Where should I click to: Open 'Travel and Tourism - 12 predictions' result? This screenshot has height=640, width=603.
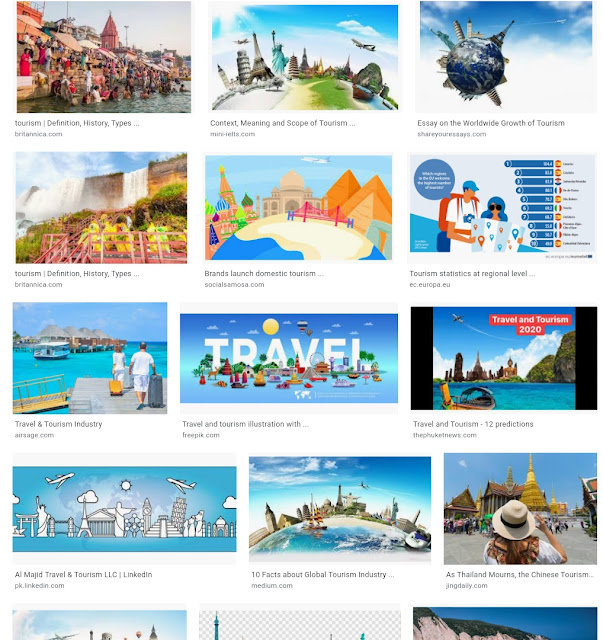[x=504, y=358]
